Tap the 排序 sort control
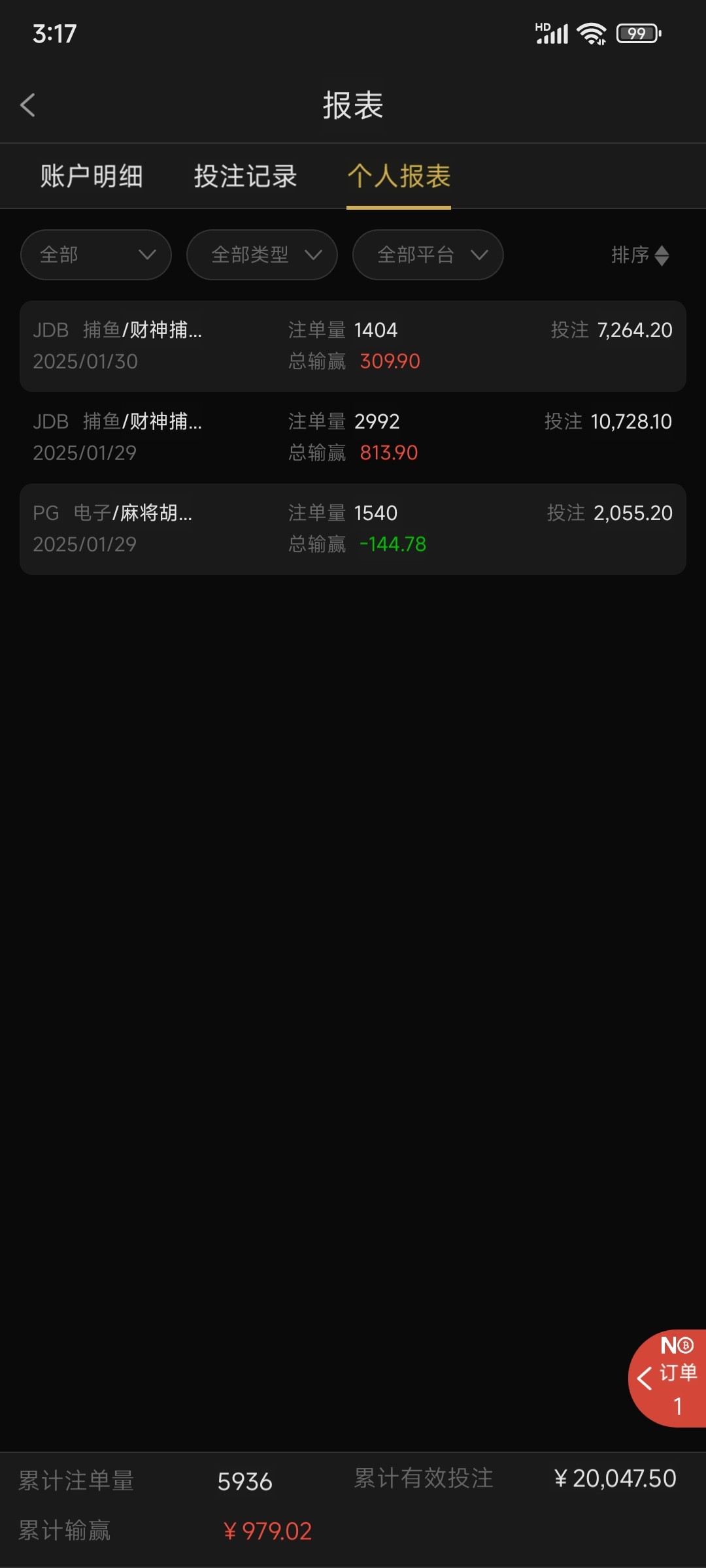 click(x=639, y=255)
